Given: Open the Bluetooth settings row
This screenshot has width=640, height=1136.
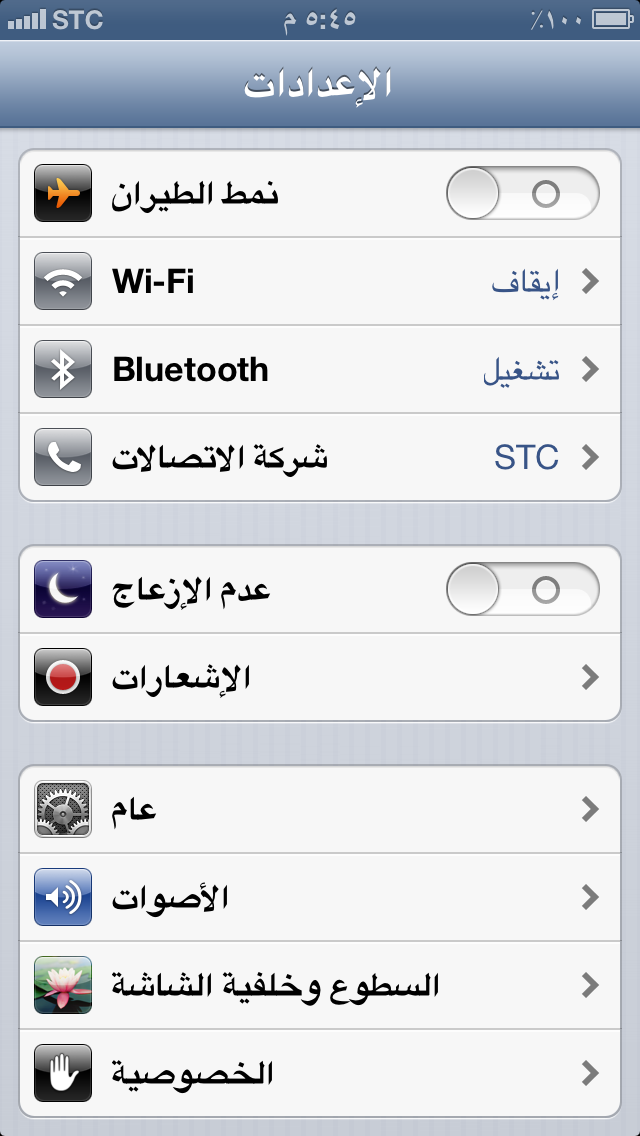Looking at the screenshot, I should (x=320, y=369).
